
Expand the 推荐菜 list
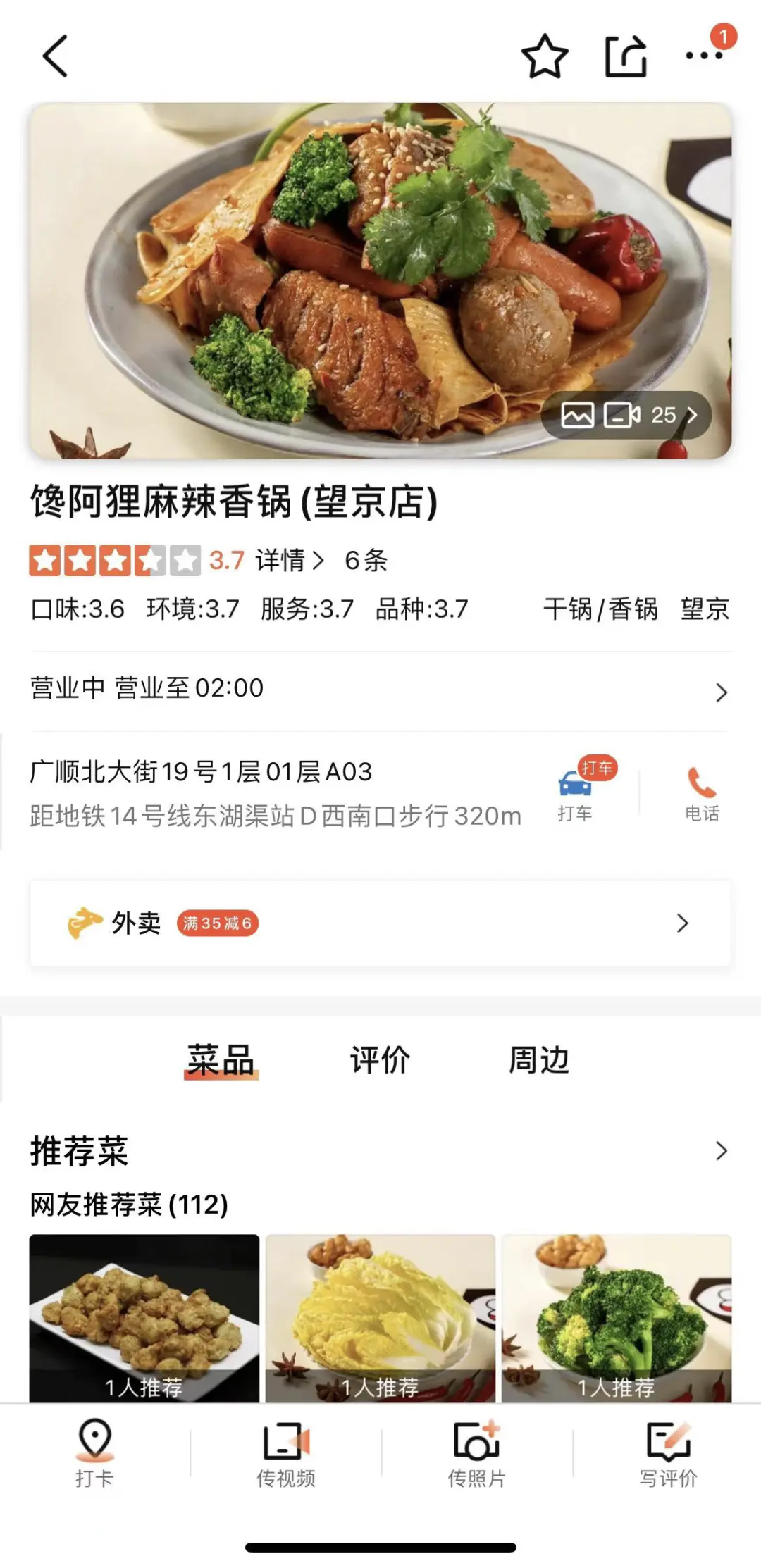tap(720, 1151)
